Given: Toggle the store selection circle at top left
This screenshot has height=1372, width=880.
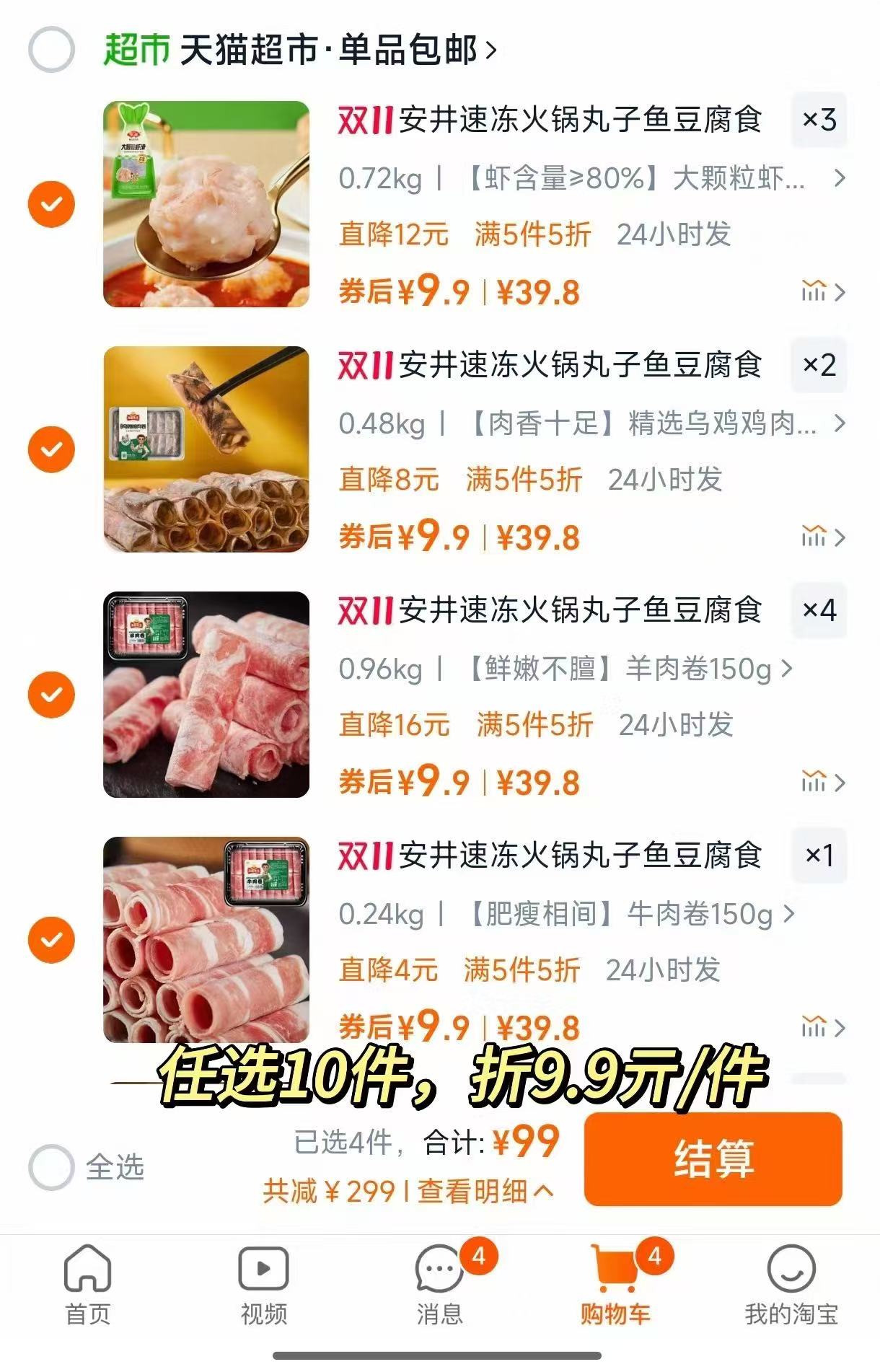Looking at the screenshot, I should click(x=51, y=49).
